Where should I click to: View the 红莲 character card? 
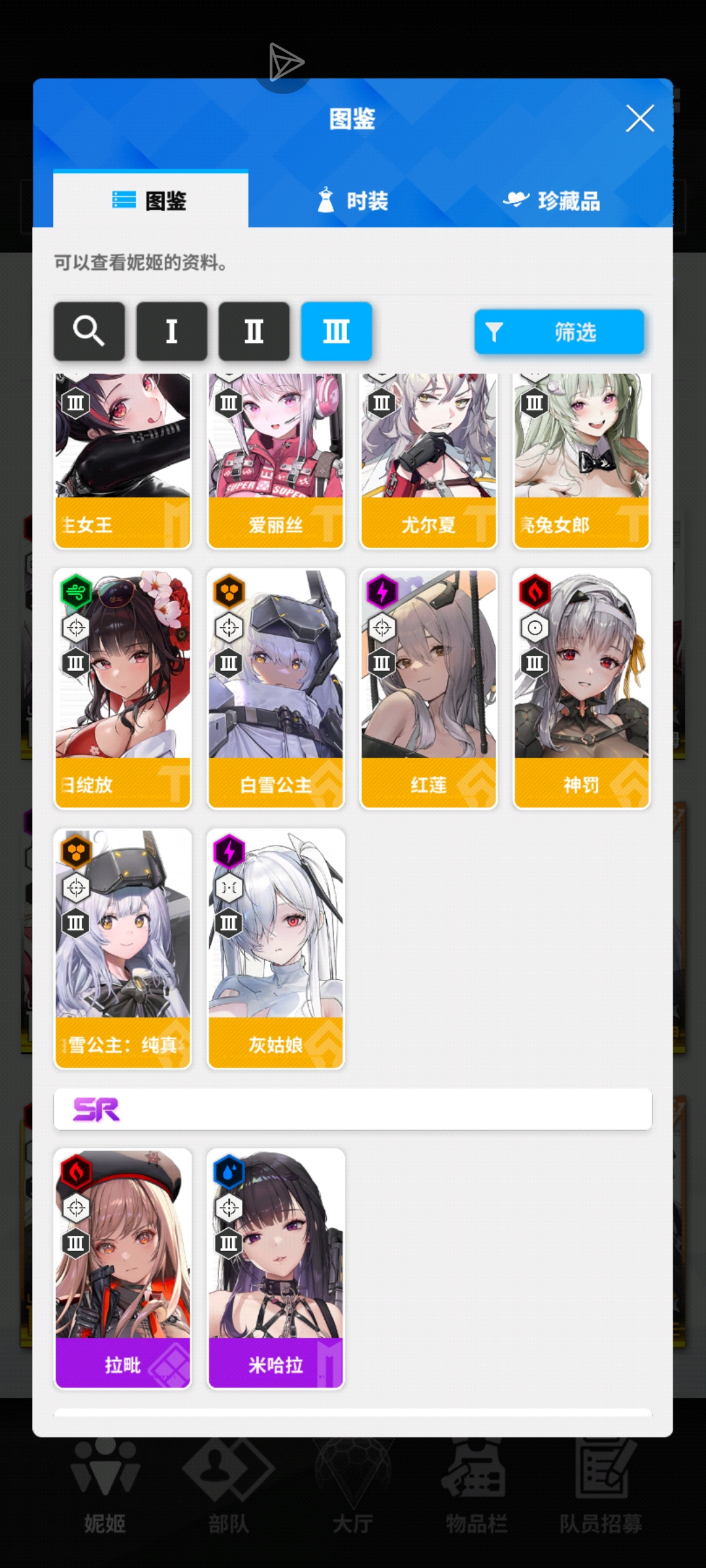click(x=428, y=688)
